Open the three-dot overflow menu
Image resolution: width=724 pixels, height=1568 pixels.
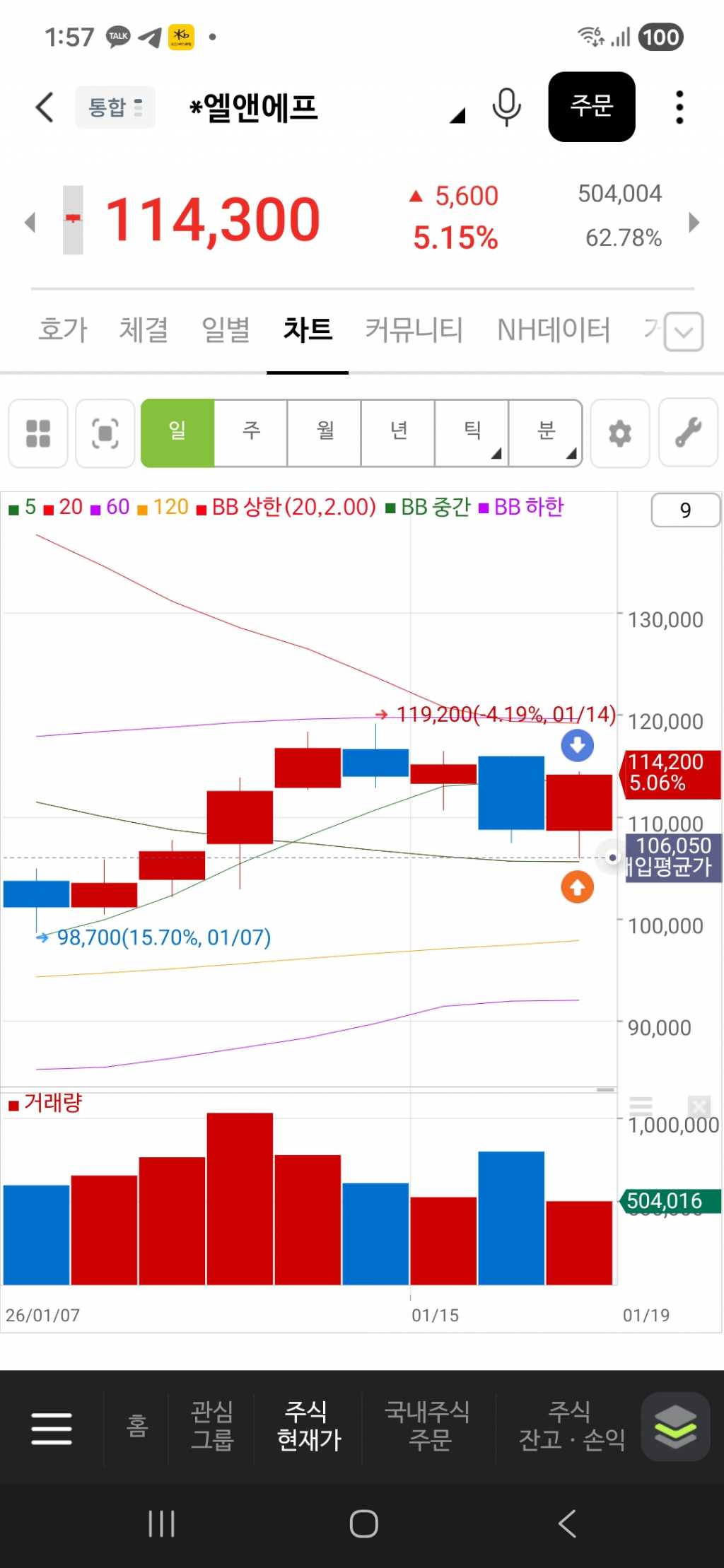pos(679,107)
